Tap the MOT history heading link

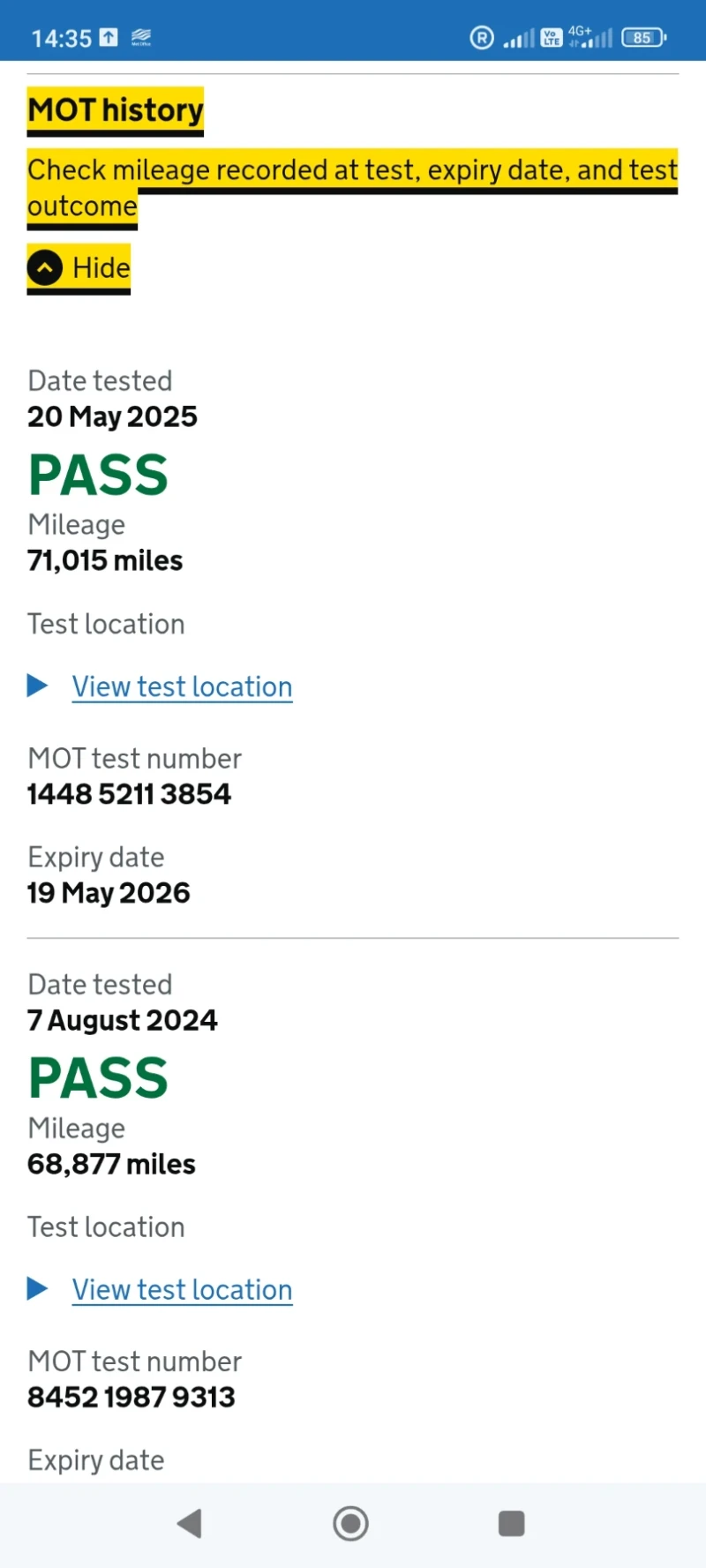pyautogui.click(x=116, y=110)
